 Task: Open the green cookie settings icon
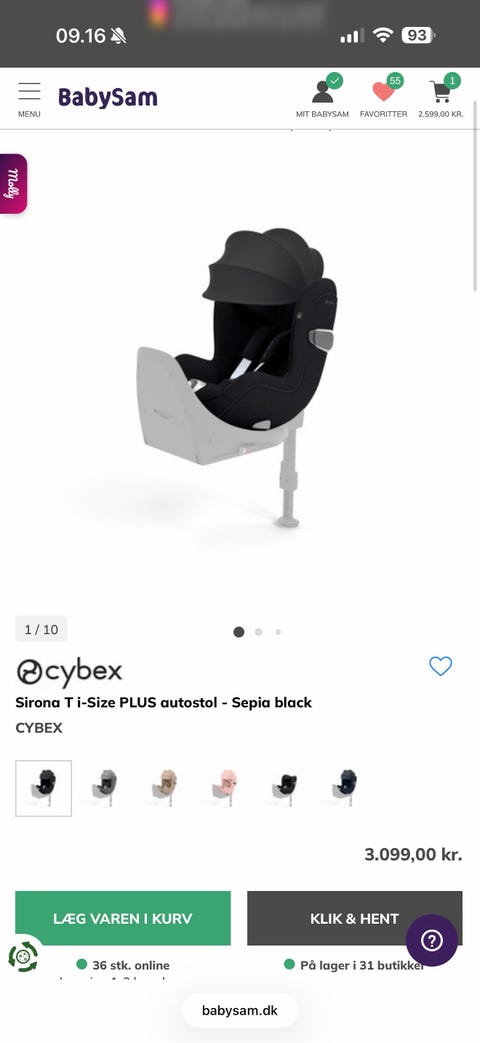tap(23, 957)
